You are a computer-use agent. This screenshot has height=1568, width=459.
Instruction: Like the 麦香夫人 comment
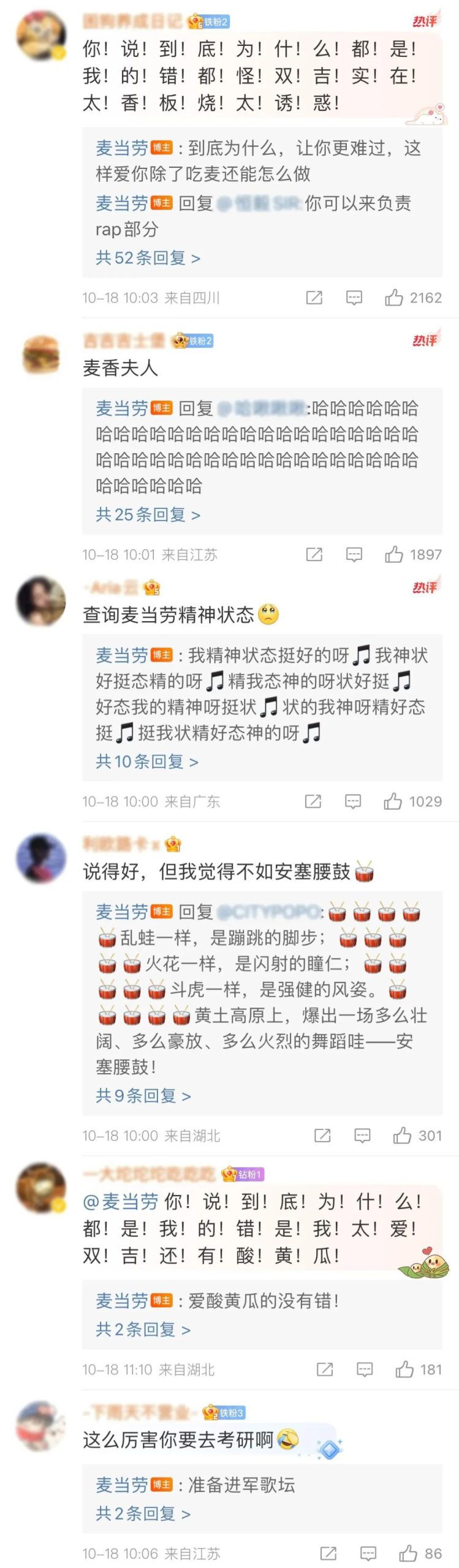pyautogui.click(x=394, y=554)
